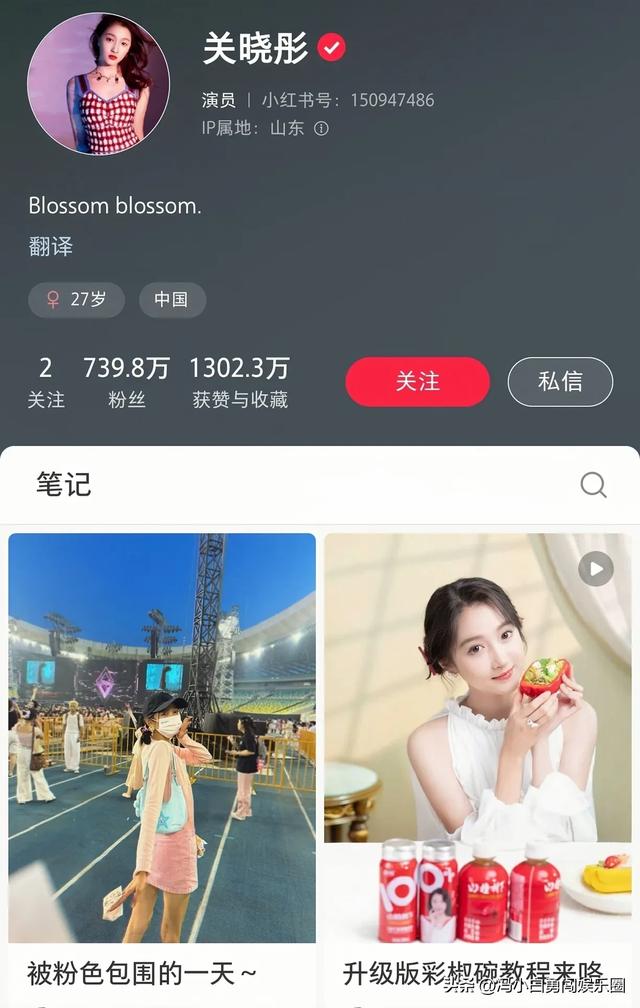Tap the IP属地 info icon
The width and height of the screenshot is (640, 1008).
click(x=321, y=129)
